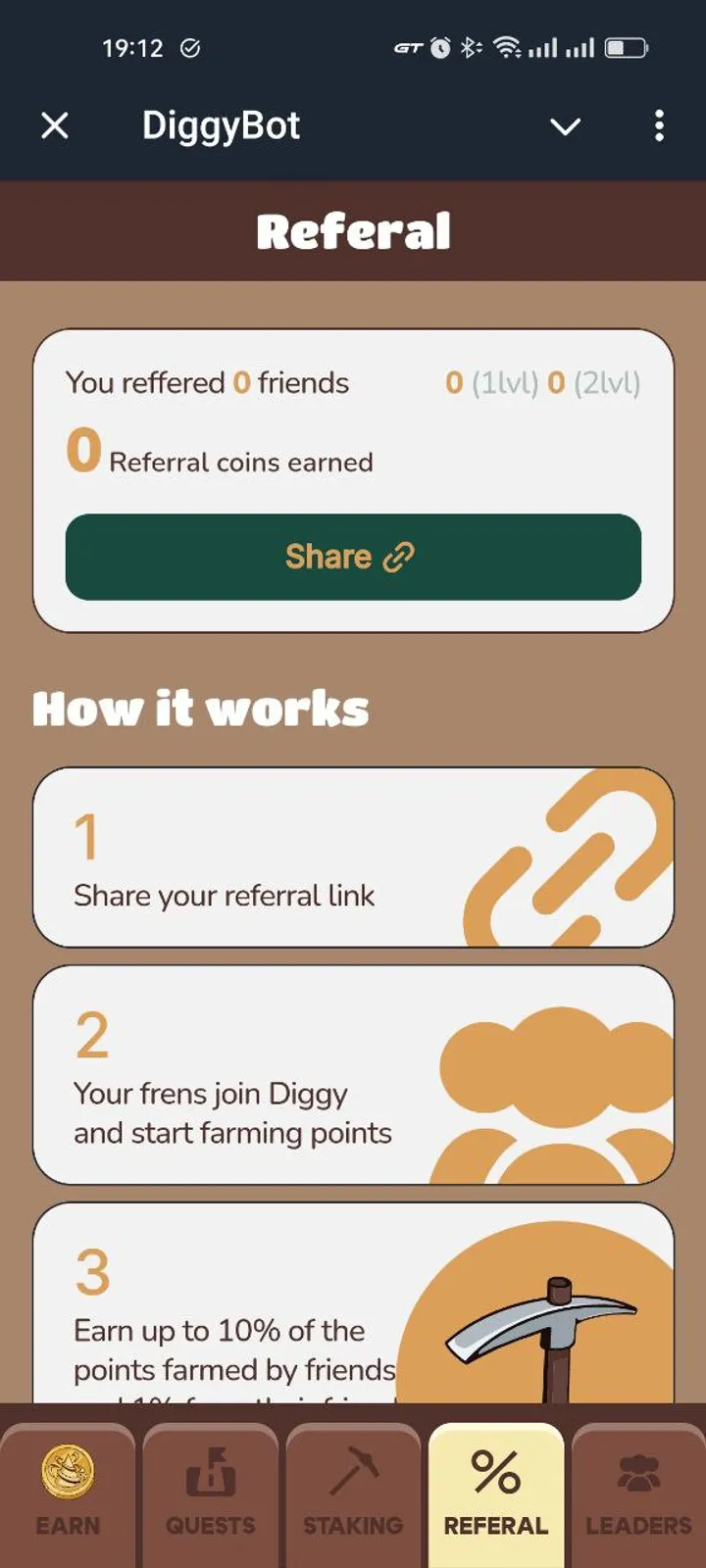This screenshot has width=706, height=1568.
Task: Switch to the QUESTS tab
Action: (210, 1470)
